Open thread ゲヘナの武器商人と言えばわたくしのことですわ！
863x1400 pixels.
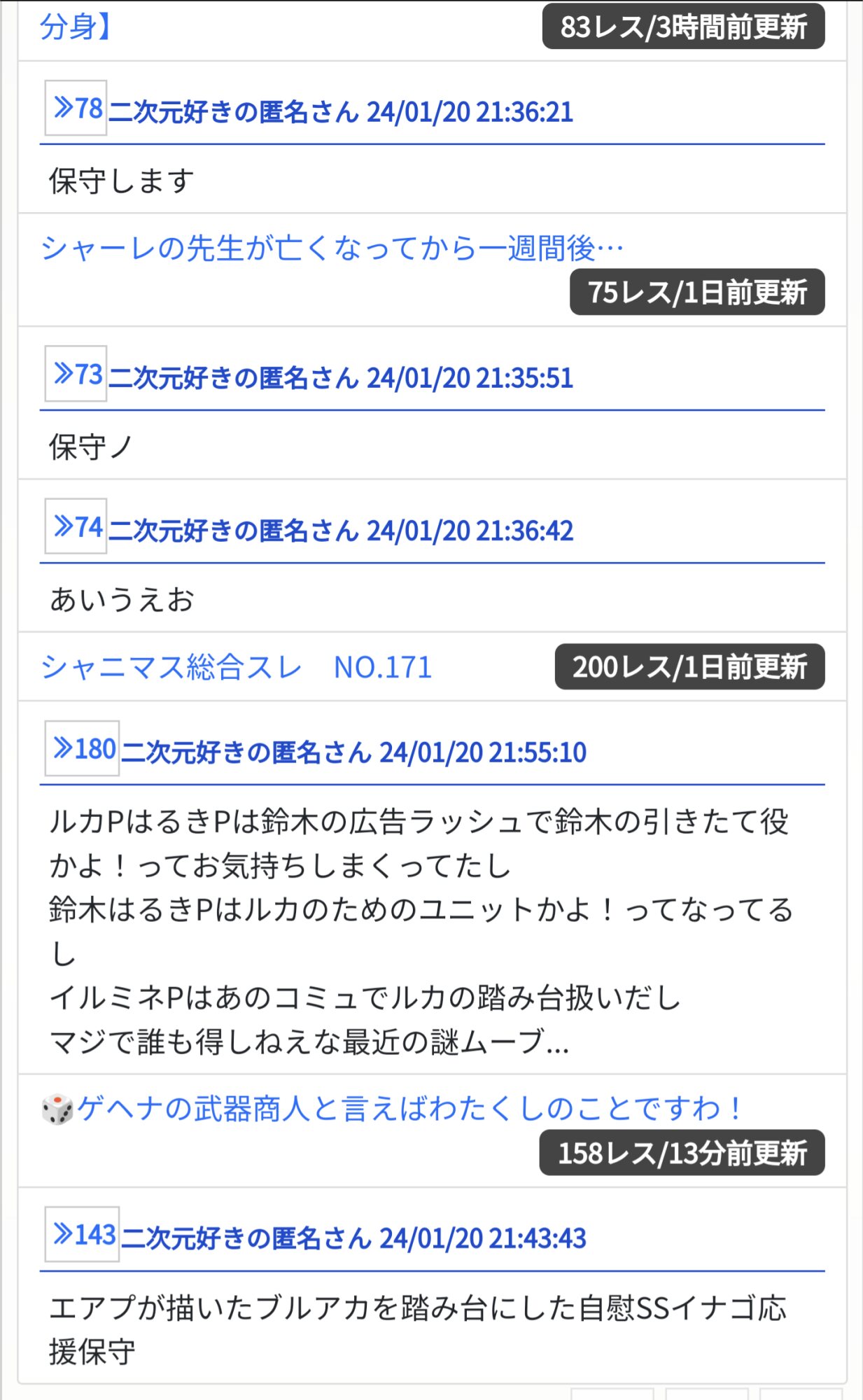409,1108
